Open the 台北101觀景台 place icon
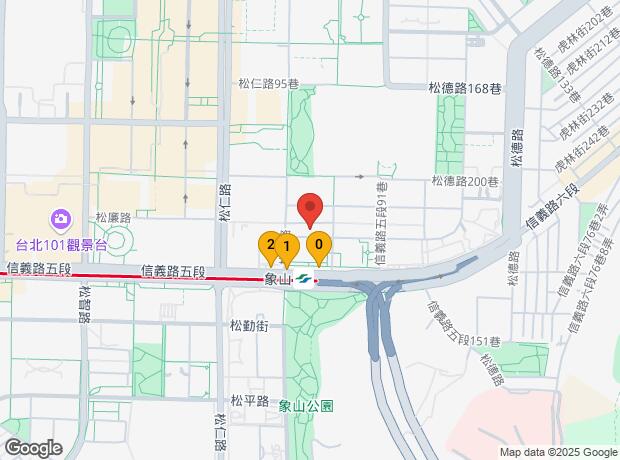Image resolution: width=620 pixels, height=460 pixels. (x=60, y=218)
